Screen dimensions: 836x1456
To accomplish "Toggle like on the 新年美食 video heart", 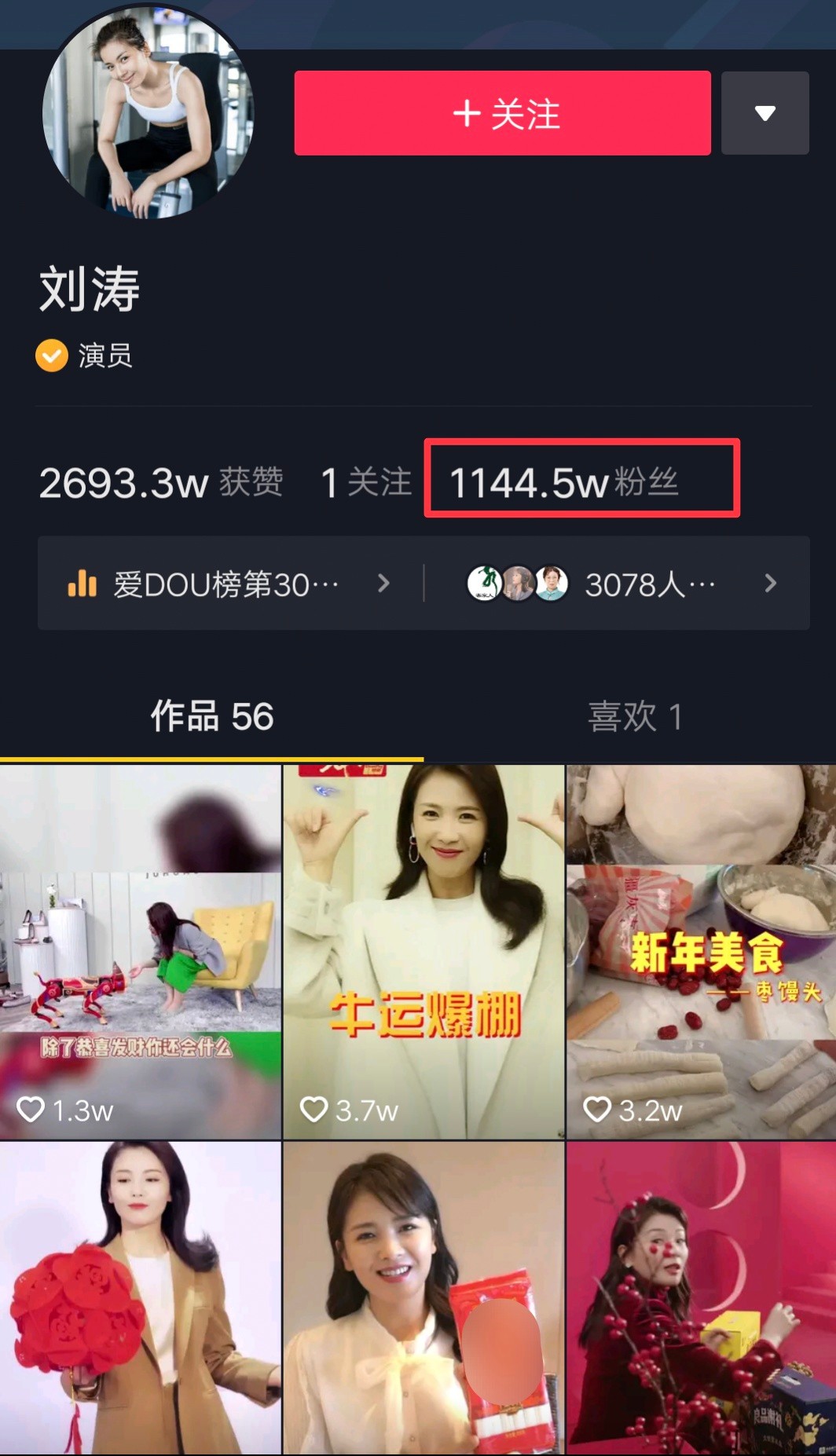I will click(596, 1110).
